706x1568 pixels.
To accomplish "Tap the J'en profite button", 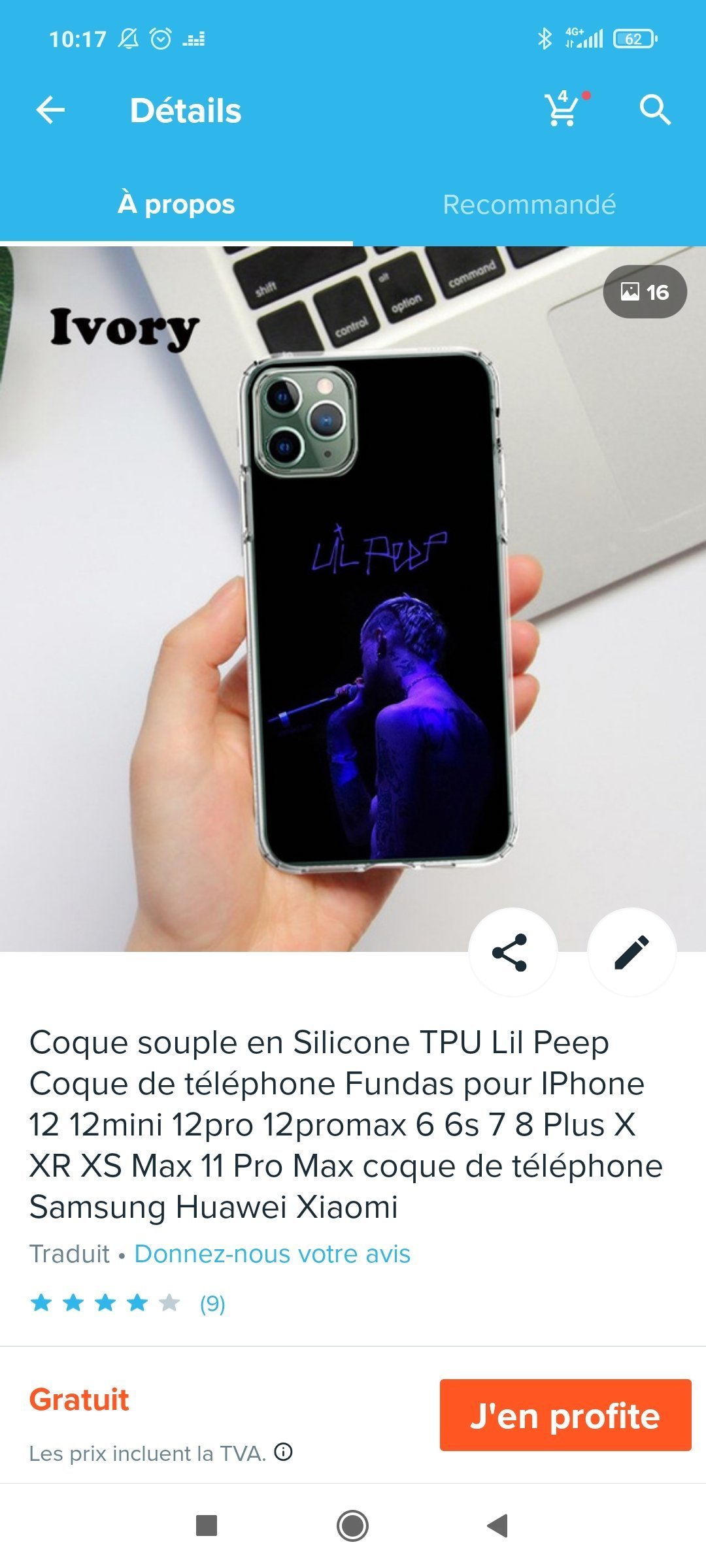I will click(x=565, y=1415).
